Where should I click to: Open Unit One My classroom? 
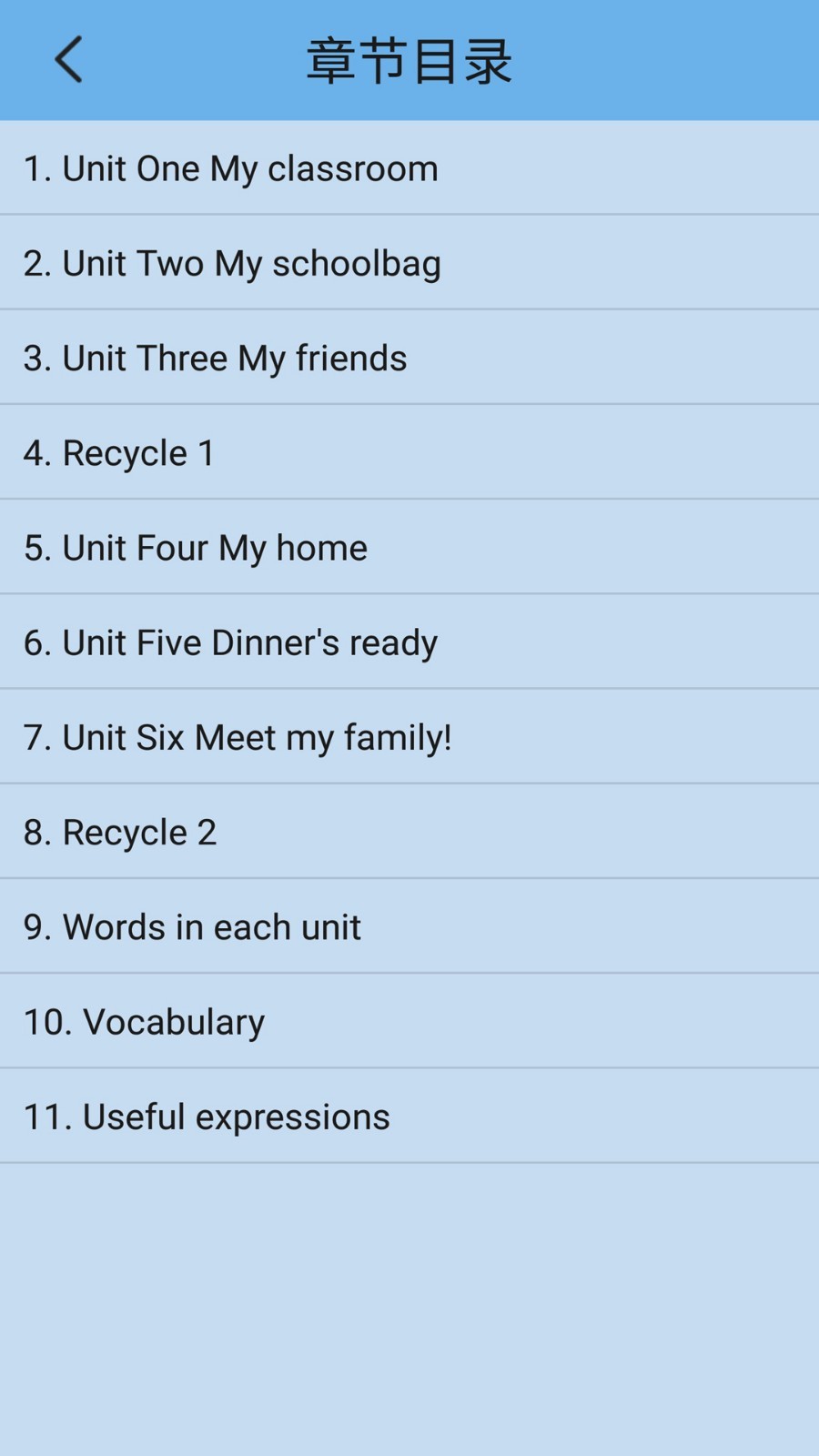[x=231, y=168]
